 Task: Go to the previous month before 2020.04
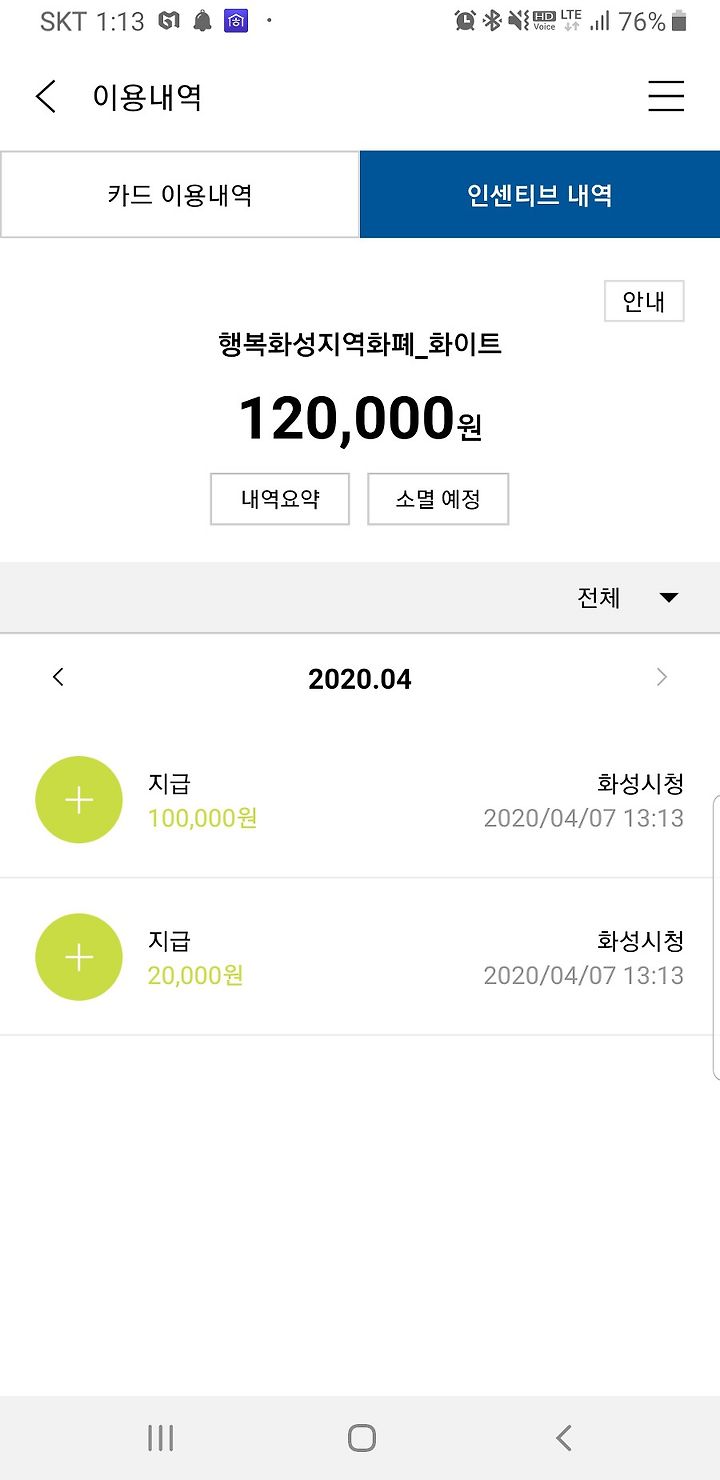[58, 678]
